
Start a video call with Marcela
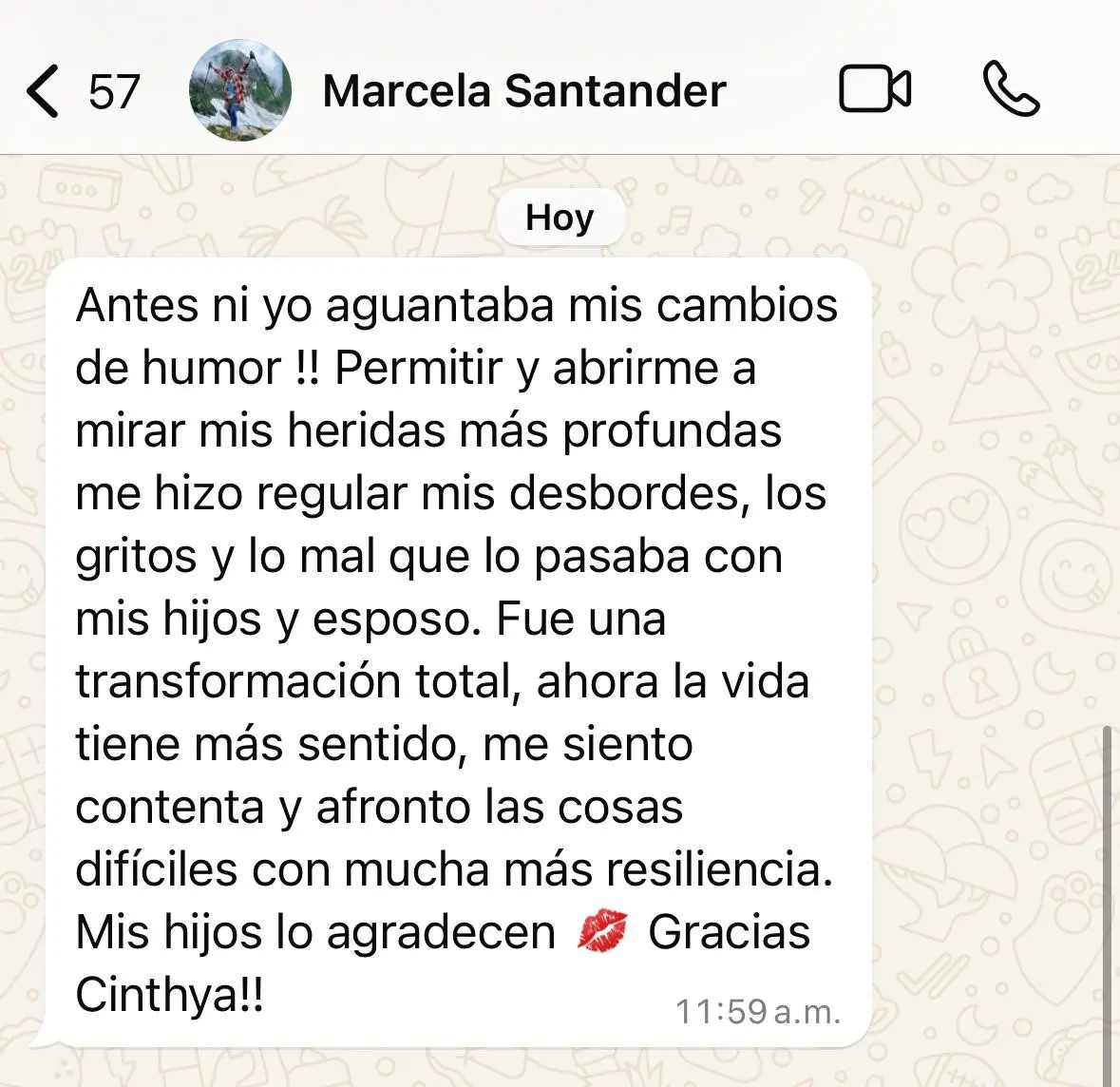(x=875, y=91)
